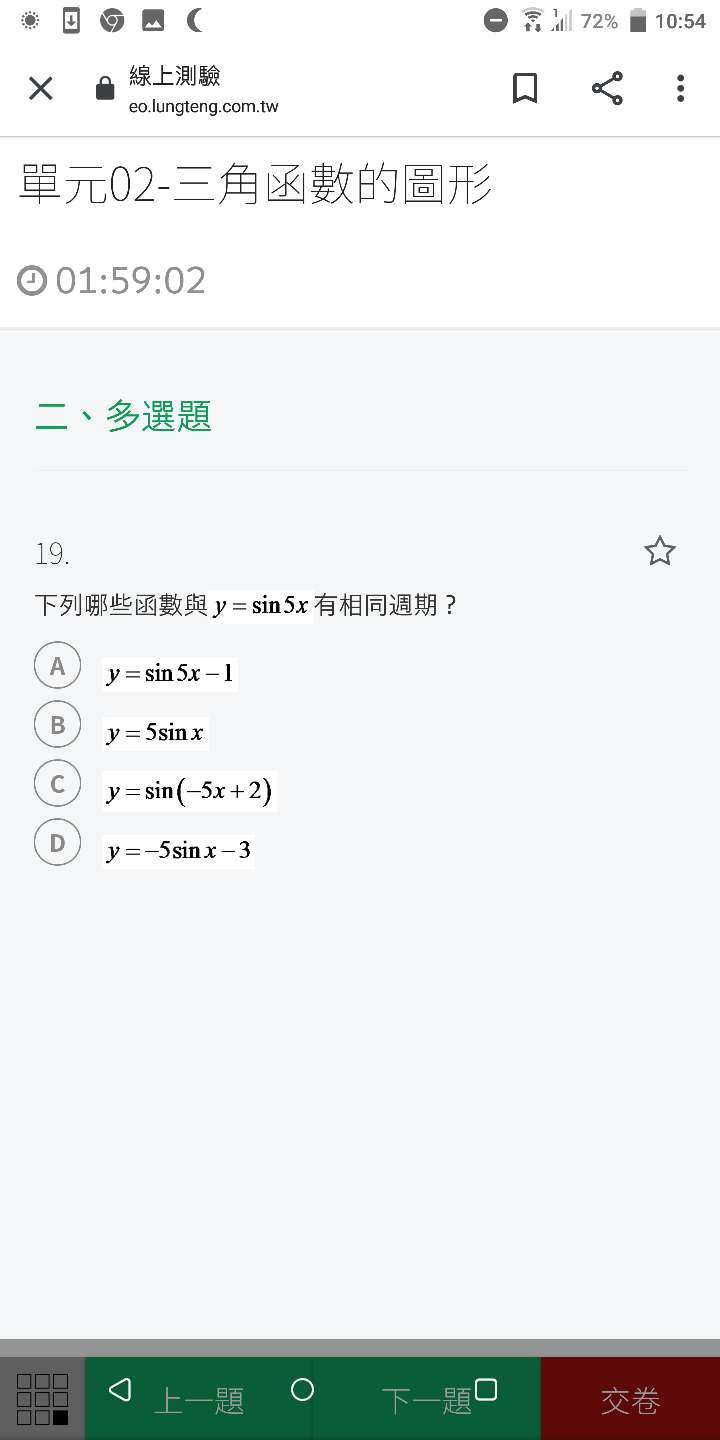Open the question grid overview
The width and height of the screenshot is (720, 1440).
click(x=43, y=1399)
